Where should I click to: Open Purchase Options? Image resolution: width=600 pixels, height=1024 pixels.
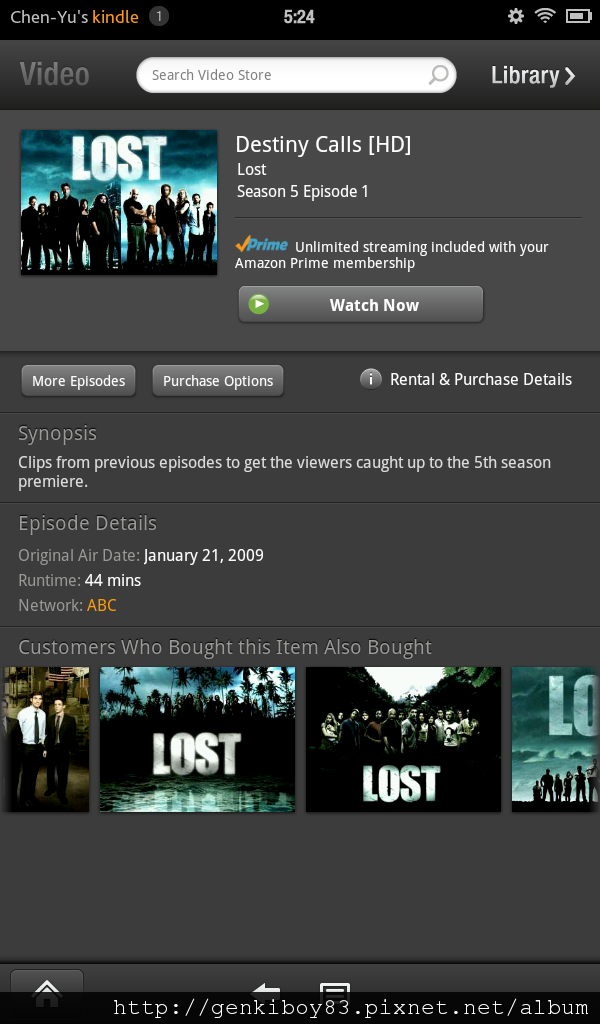point(218,381)
